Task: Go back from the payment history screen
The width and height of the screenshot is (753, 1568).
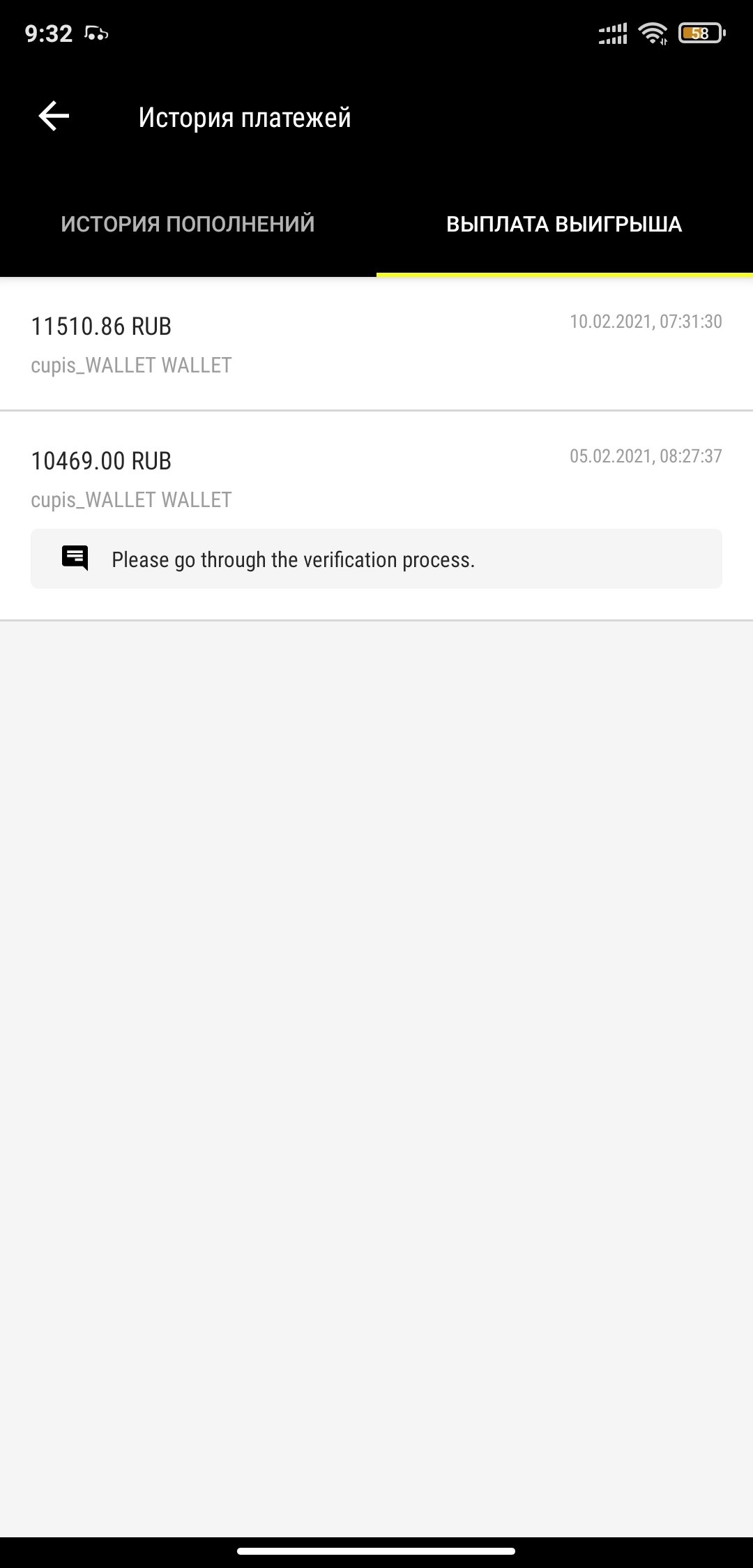Action: [x=54, y=116]
